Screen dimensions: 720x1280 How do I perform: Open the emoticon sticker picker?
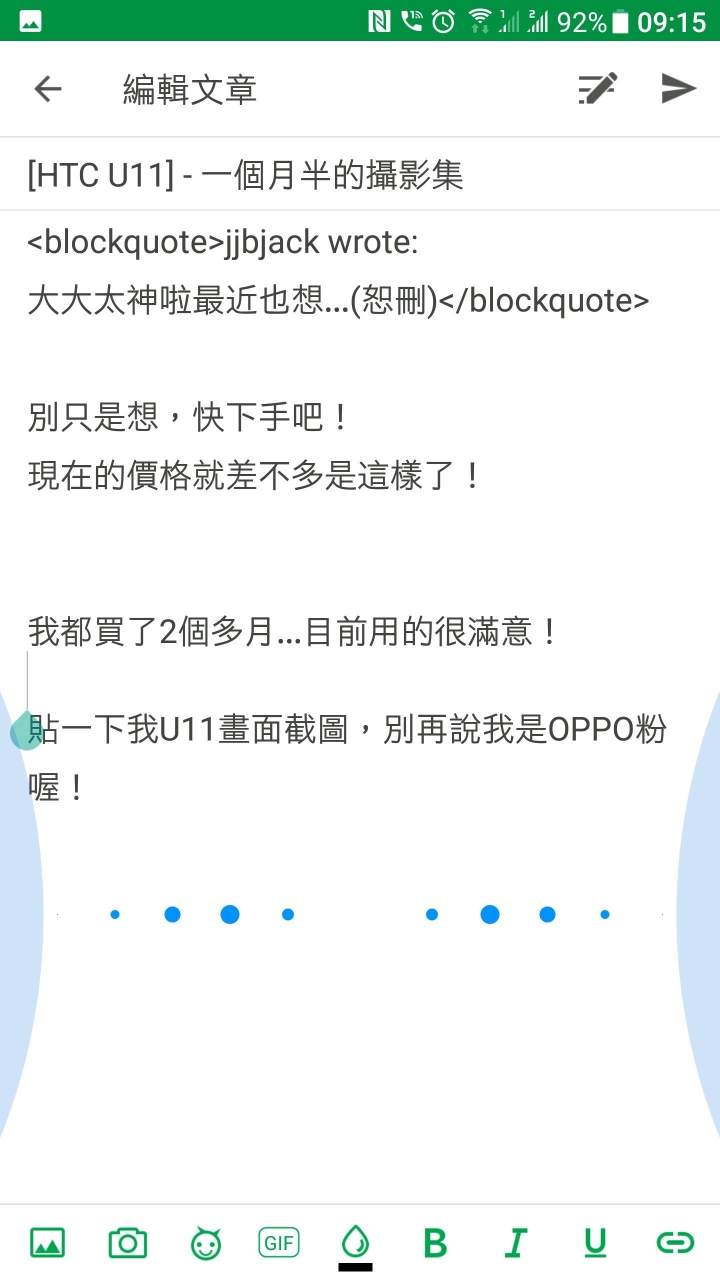pyautogui.click(x=205, y=1243)
